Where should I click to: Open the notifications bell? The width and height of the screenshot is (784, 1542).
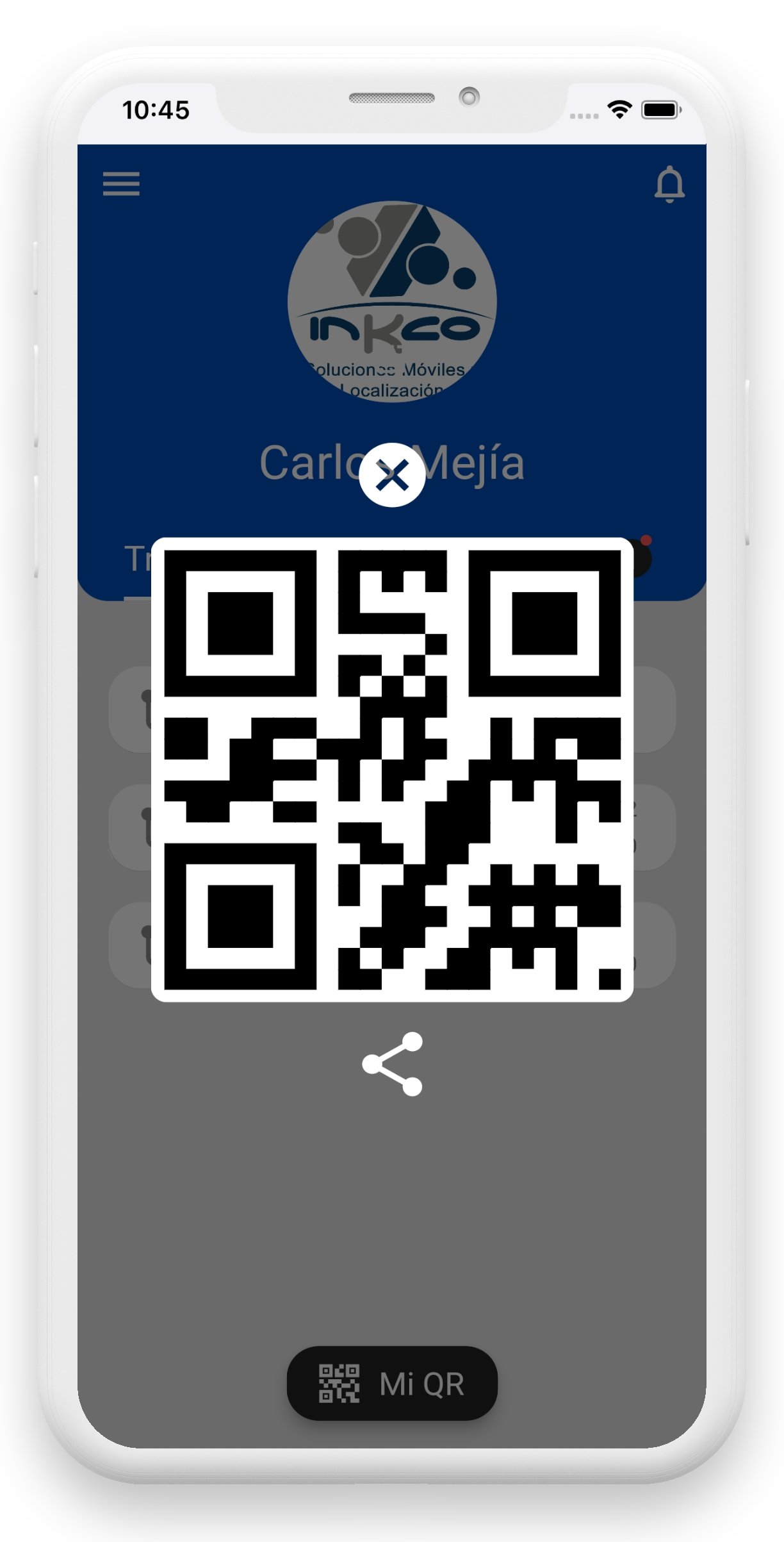[669, 184]
